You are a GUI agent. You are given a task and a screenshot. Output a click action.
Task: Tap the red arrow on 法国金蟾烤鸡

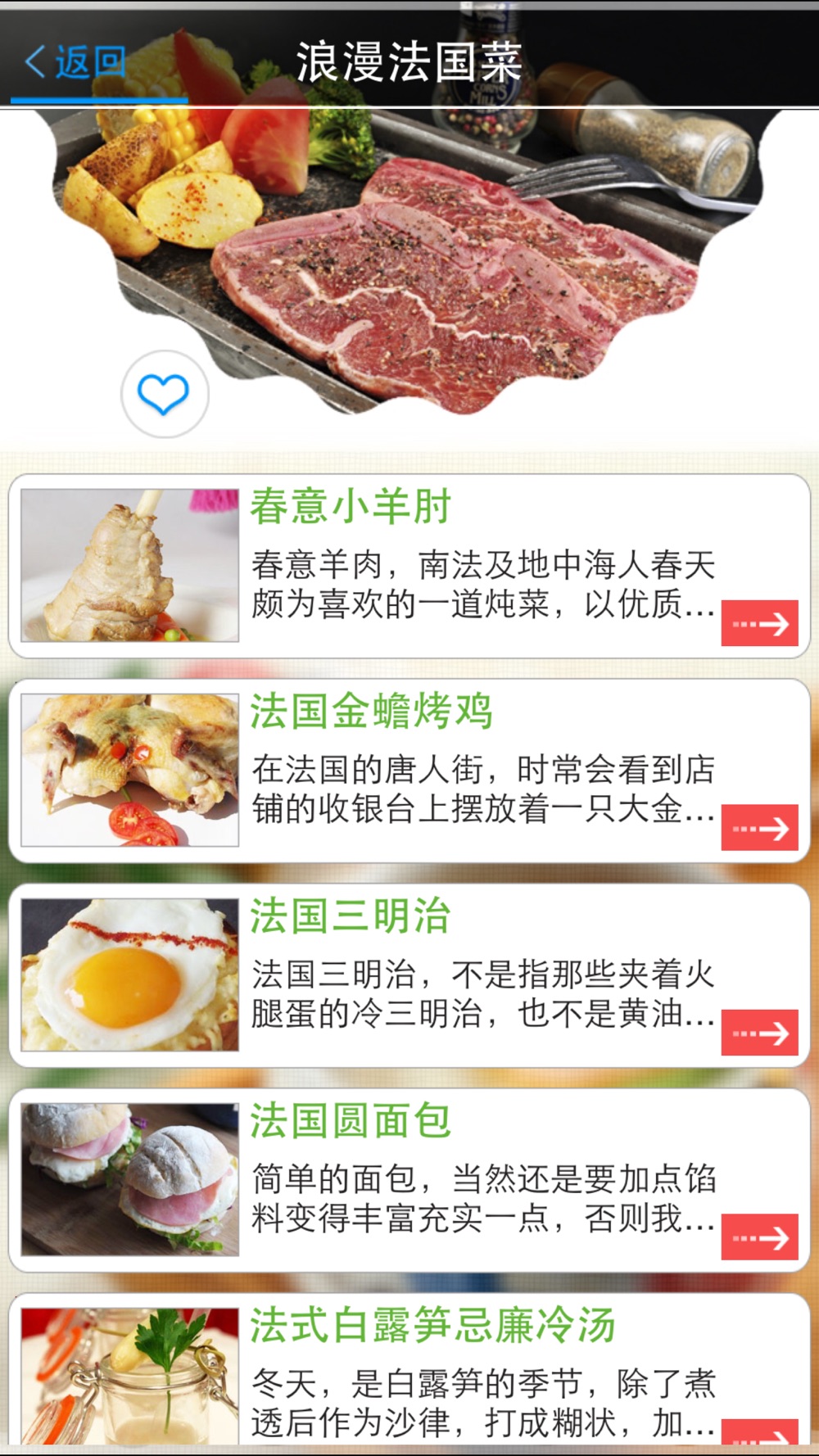759,828
